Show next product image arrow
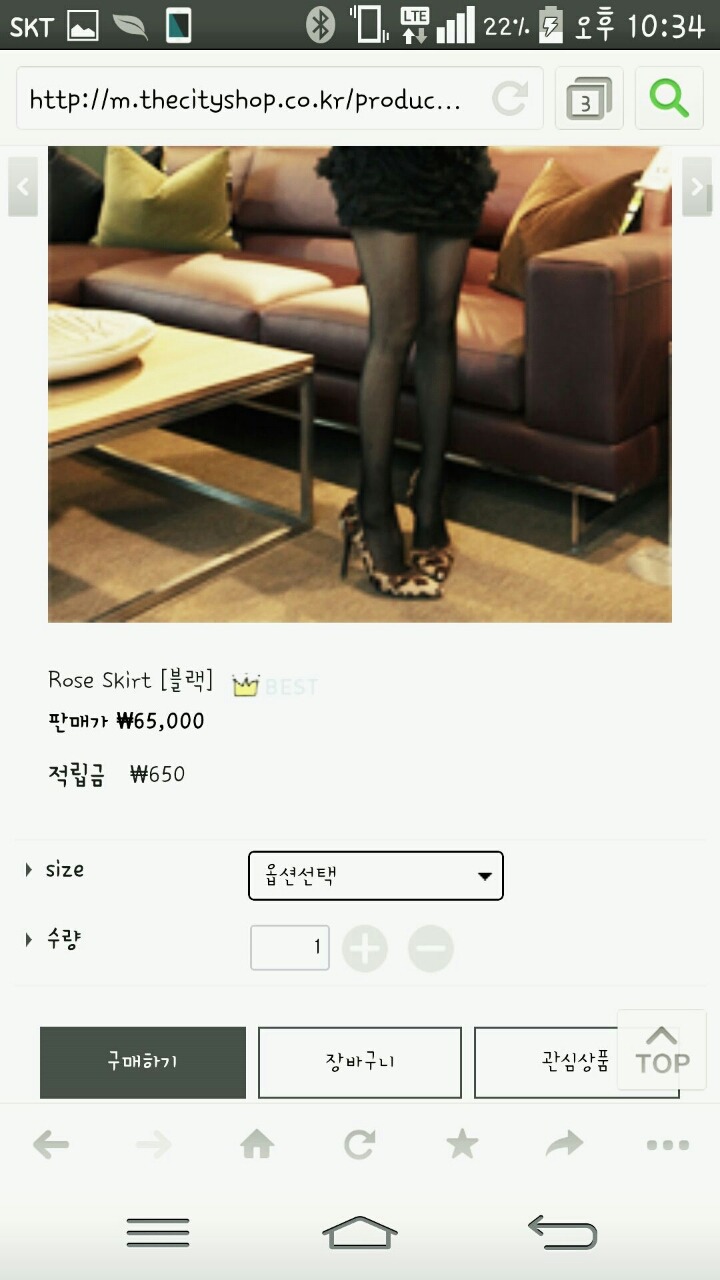Viewport: 720px width, 1280px height. click(697, 187)
